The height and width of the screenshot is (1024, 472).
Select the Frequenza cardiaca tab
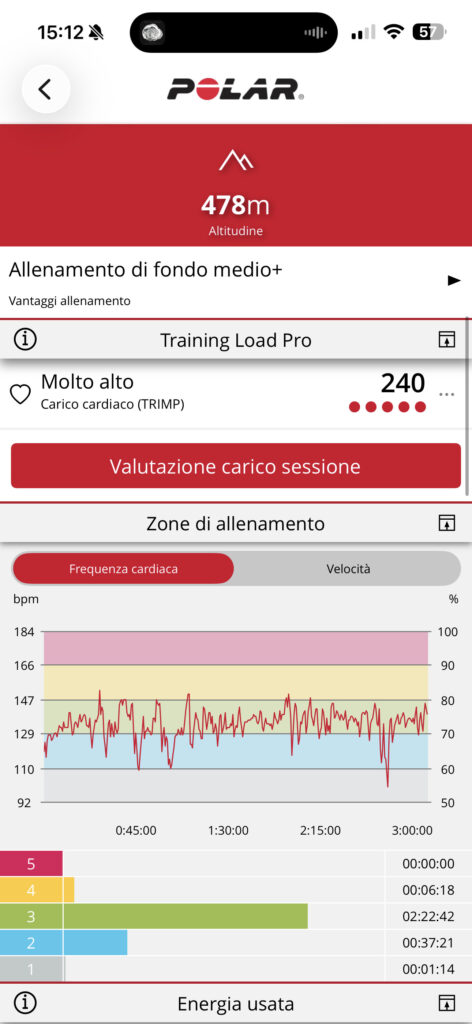[x=123, y=569]
